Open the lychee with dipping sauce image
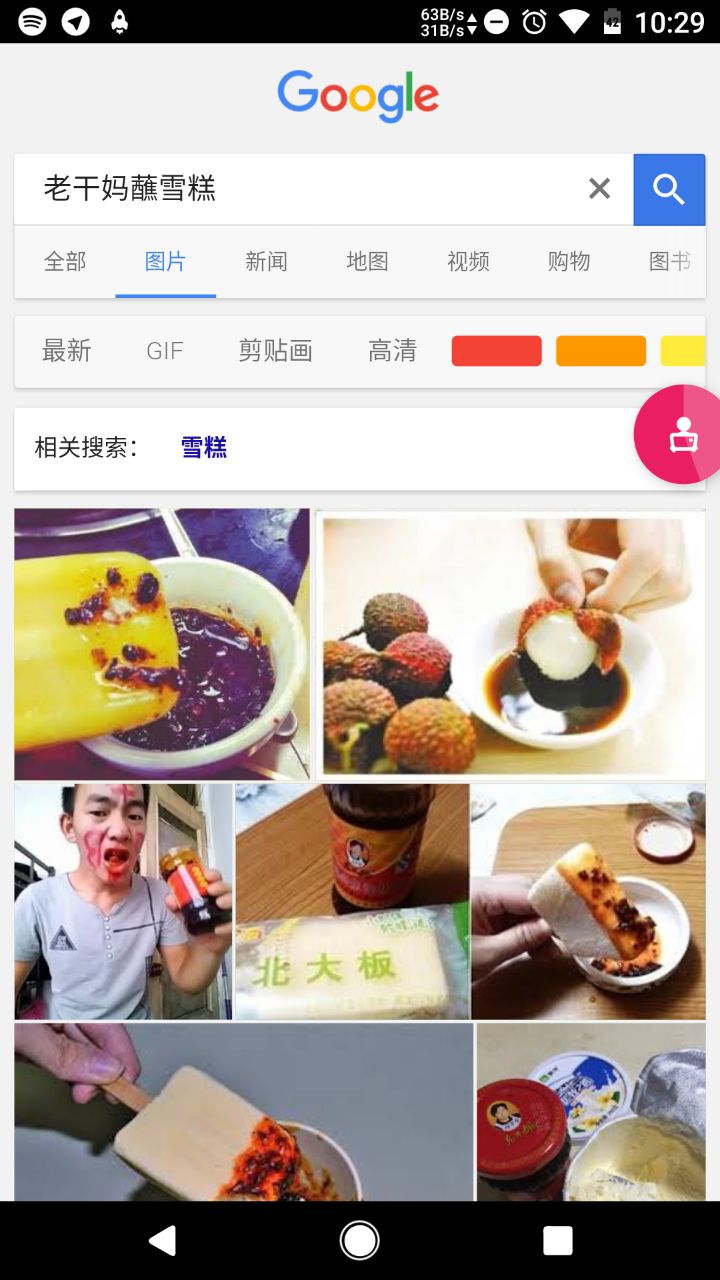720x1280 pixels. tap(510, 644)
